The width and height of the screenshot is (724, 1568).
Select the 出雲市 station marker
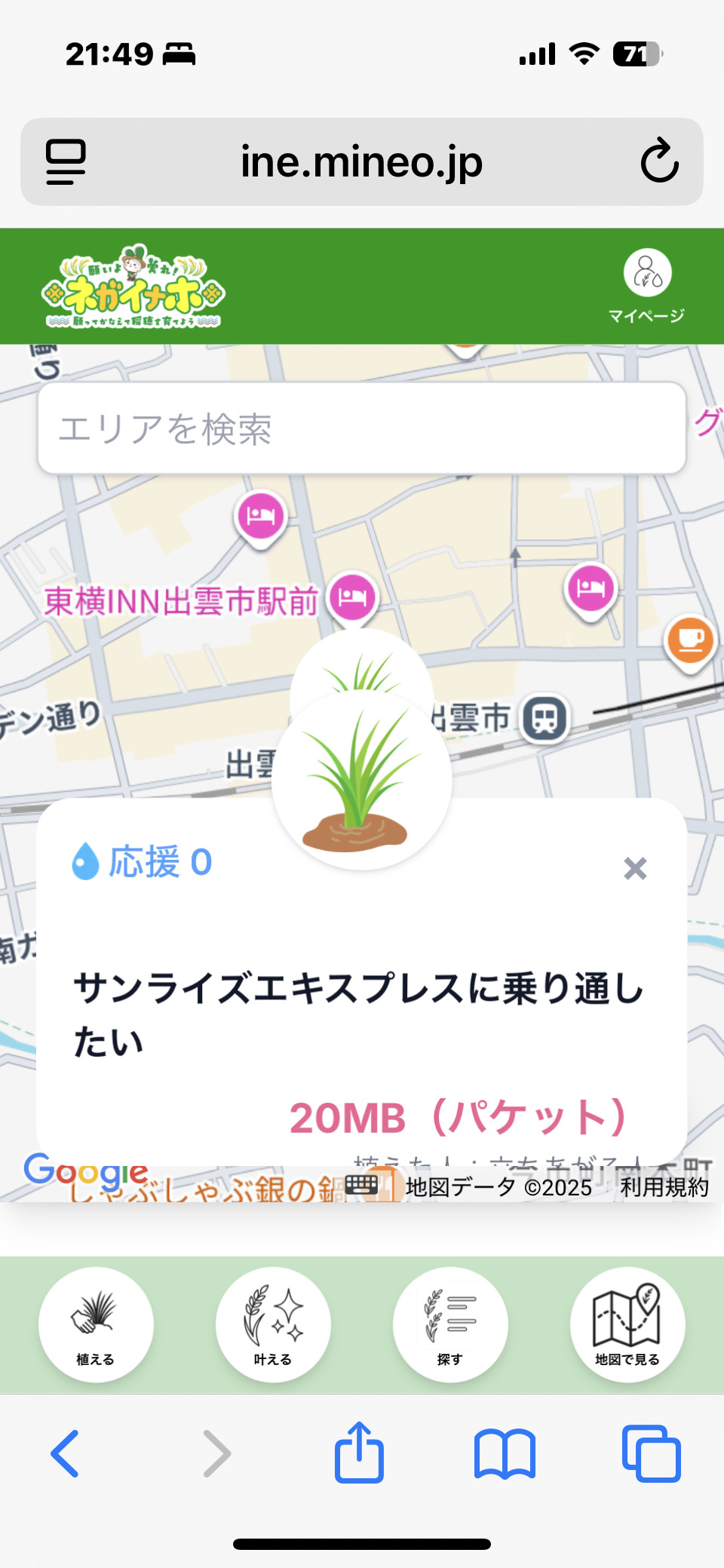click(x=545, y=718)
